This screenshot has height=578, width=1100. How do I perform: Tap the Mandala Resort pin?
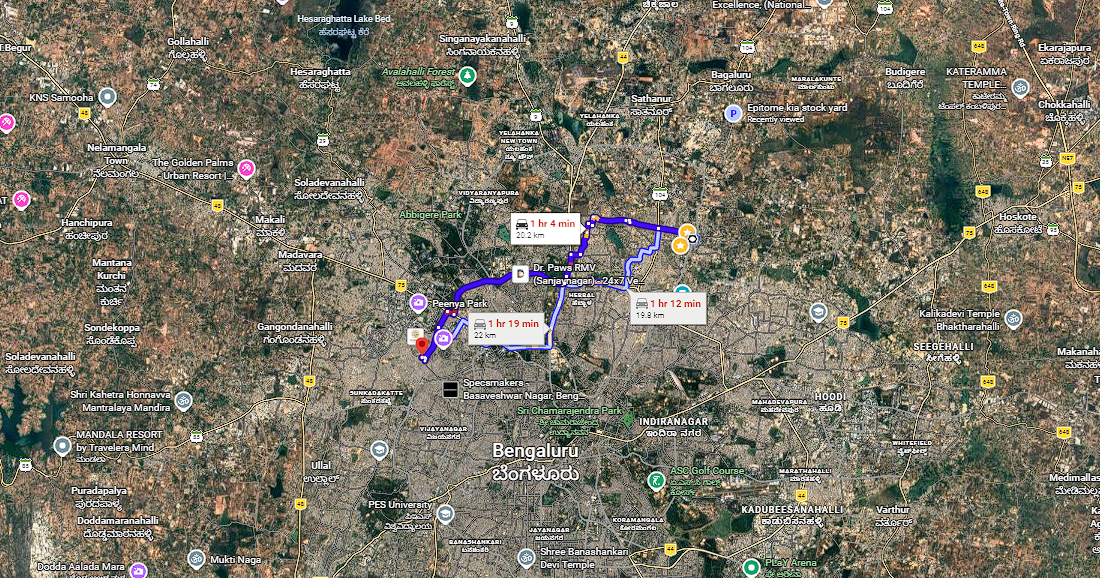[x=62, y=445]
